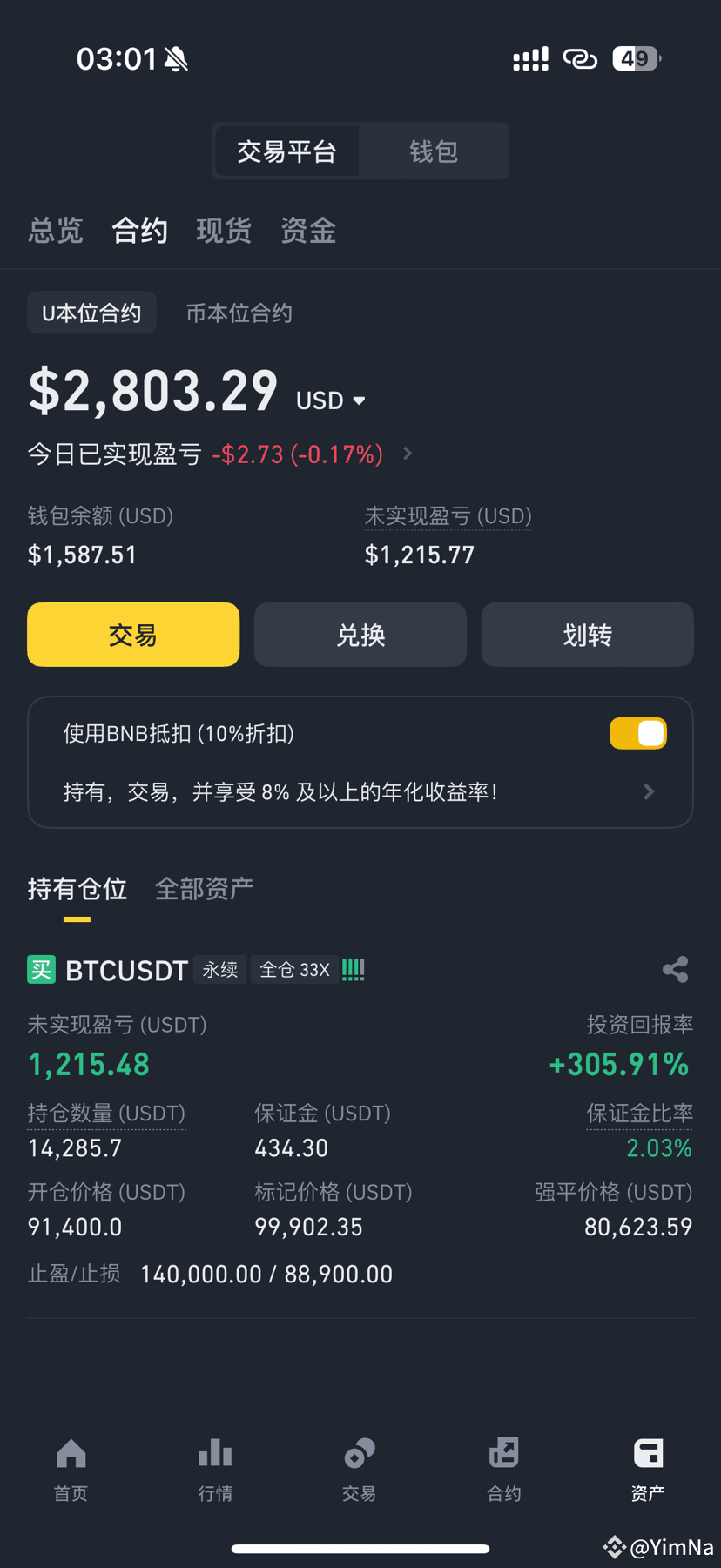Share the BTCUSDT position via share icon
The height and width of the screenshot is (1568, 721).
(676, 969)
